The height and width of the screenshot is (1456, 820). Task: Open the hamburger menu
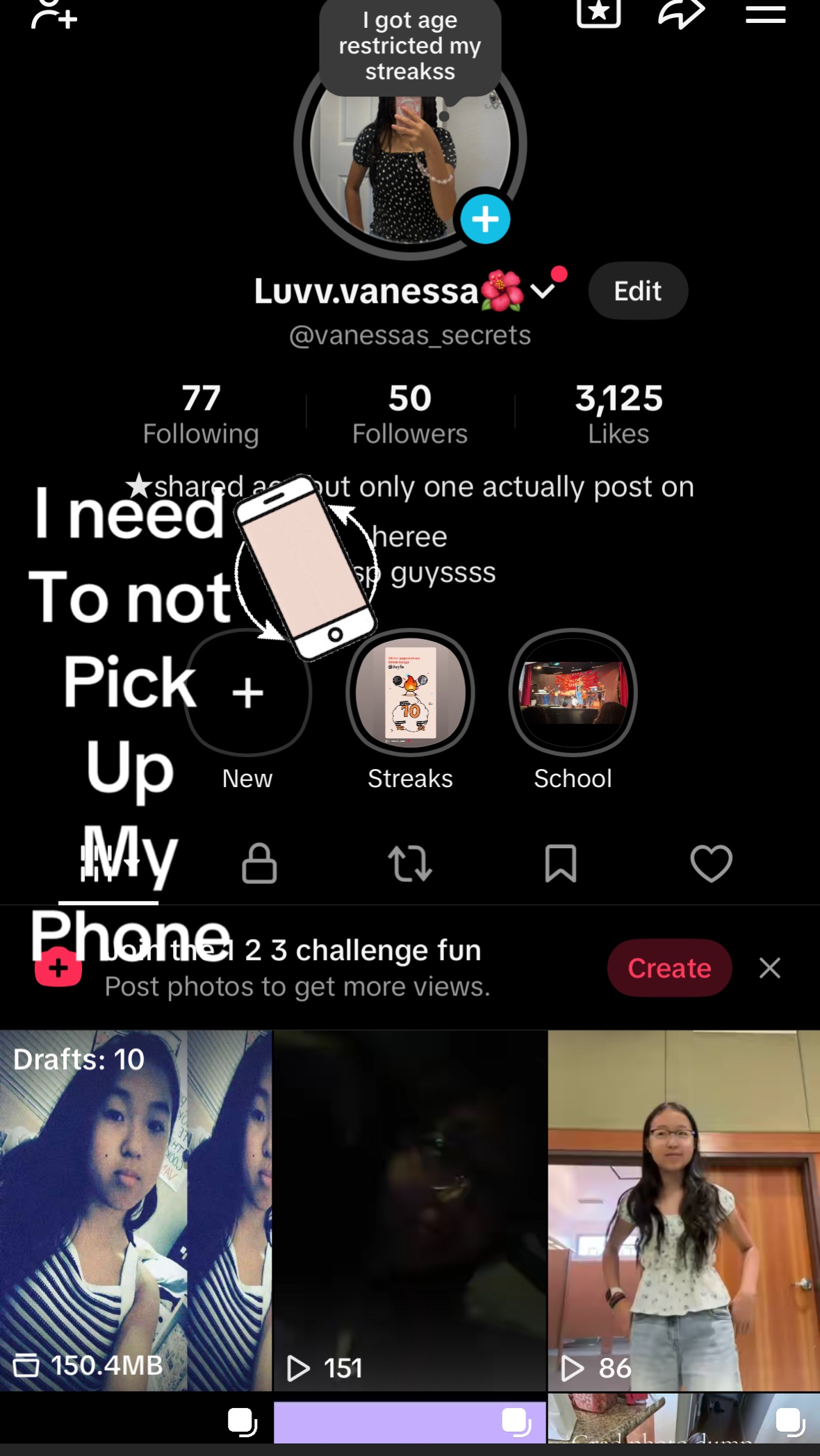point(765,14)
